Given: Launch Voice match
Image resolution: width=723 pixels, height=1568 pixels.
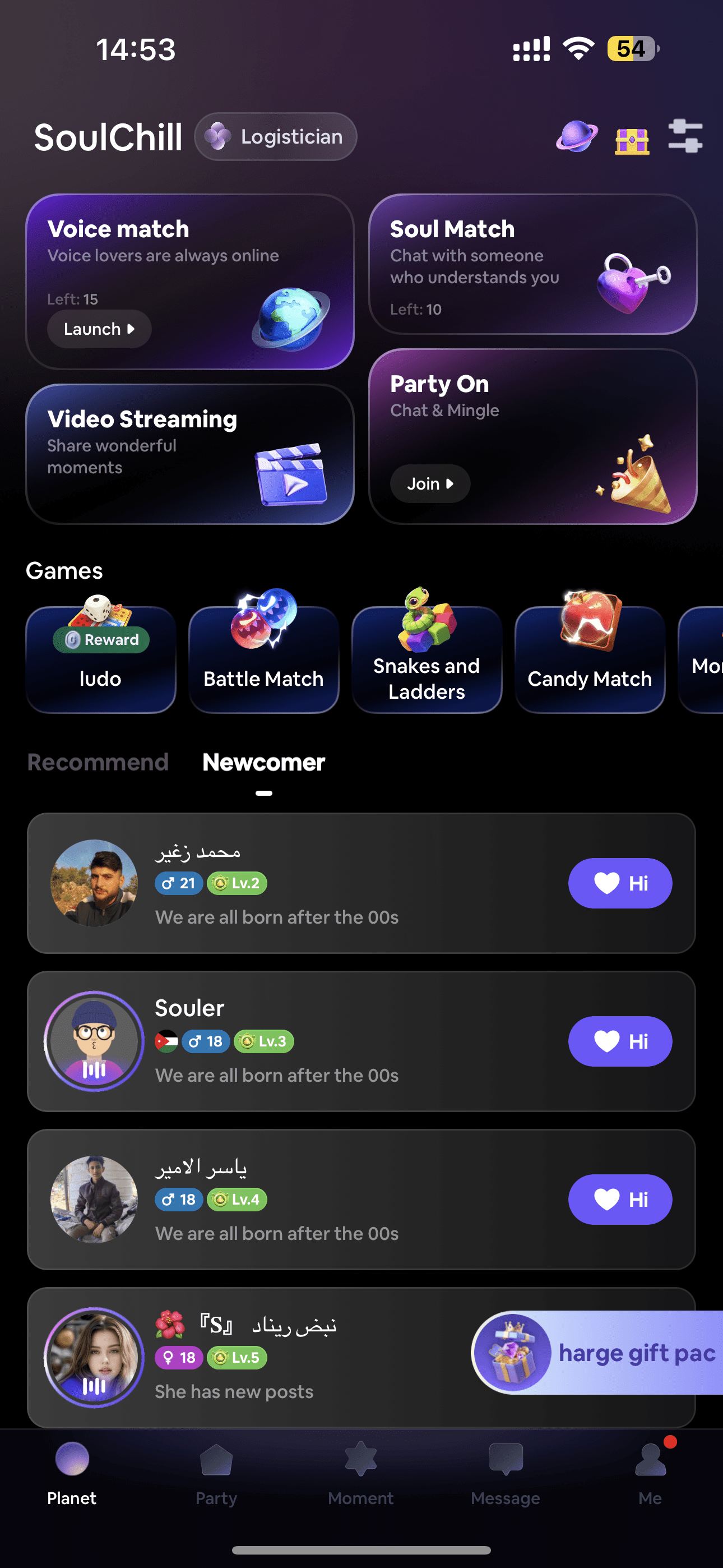Looking at the screenshot, I should pyautogui.click(x=99, y=329).
